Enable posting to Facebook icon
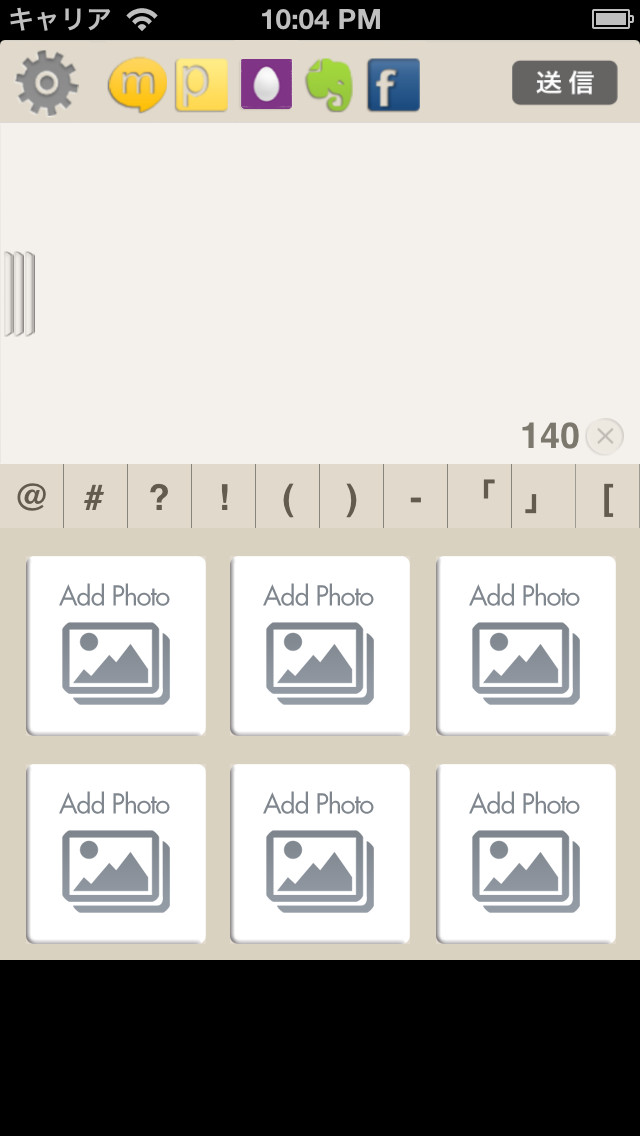This screenshot has height=1136, width=640. click(x=394, y=85)
